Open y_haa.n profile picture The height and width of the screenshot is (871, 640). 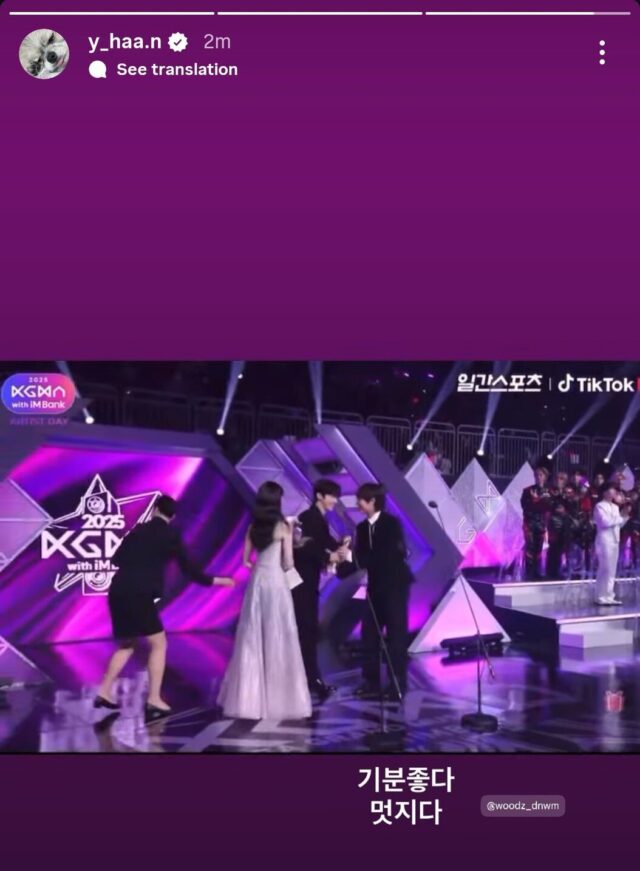pos(44,54)
